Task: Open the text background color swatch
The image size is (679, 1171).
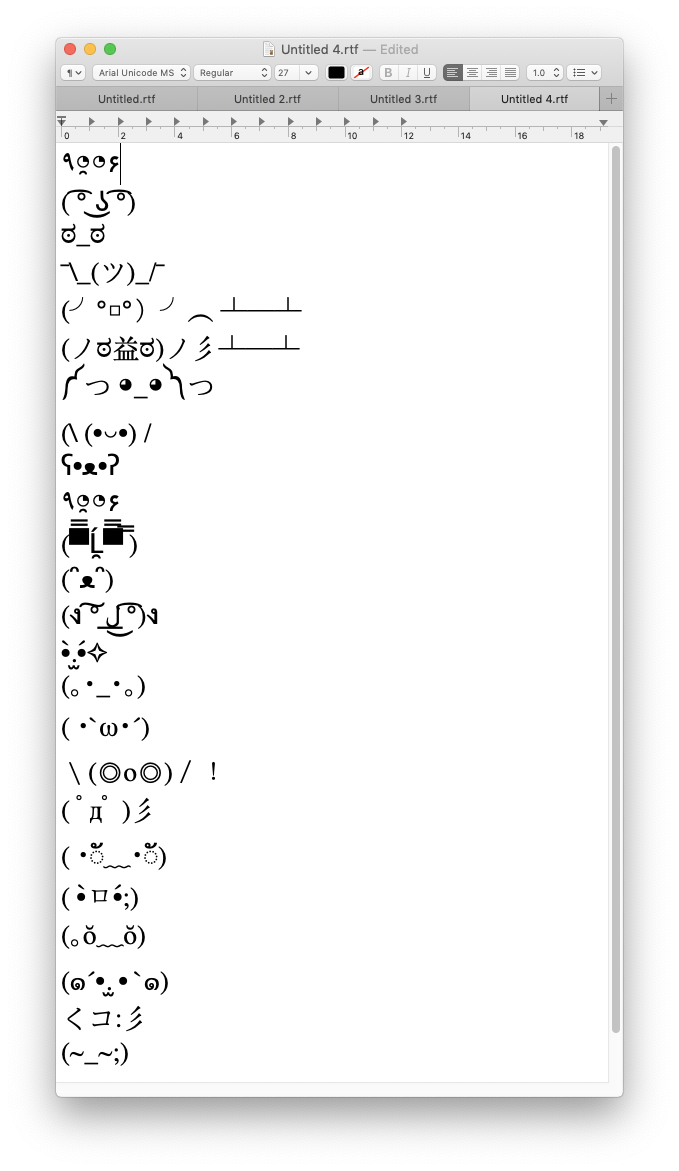Action: pos(362,73)
